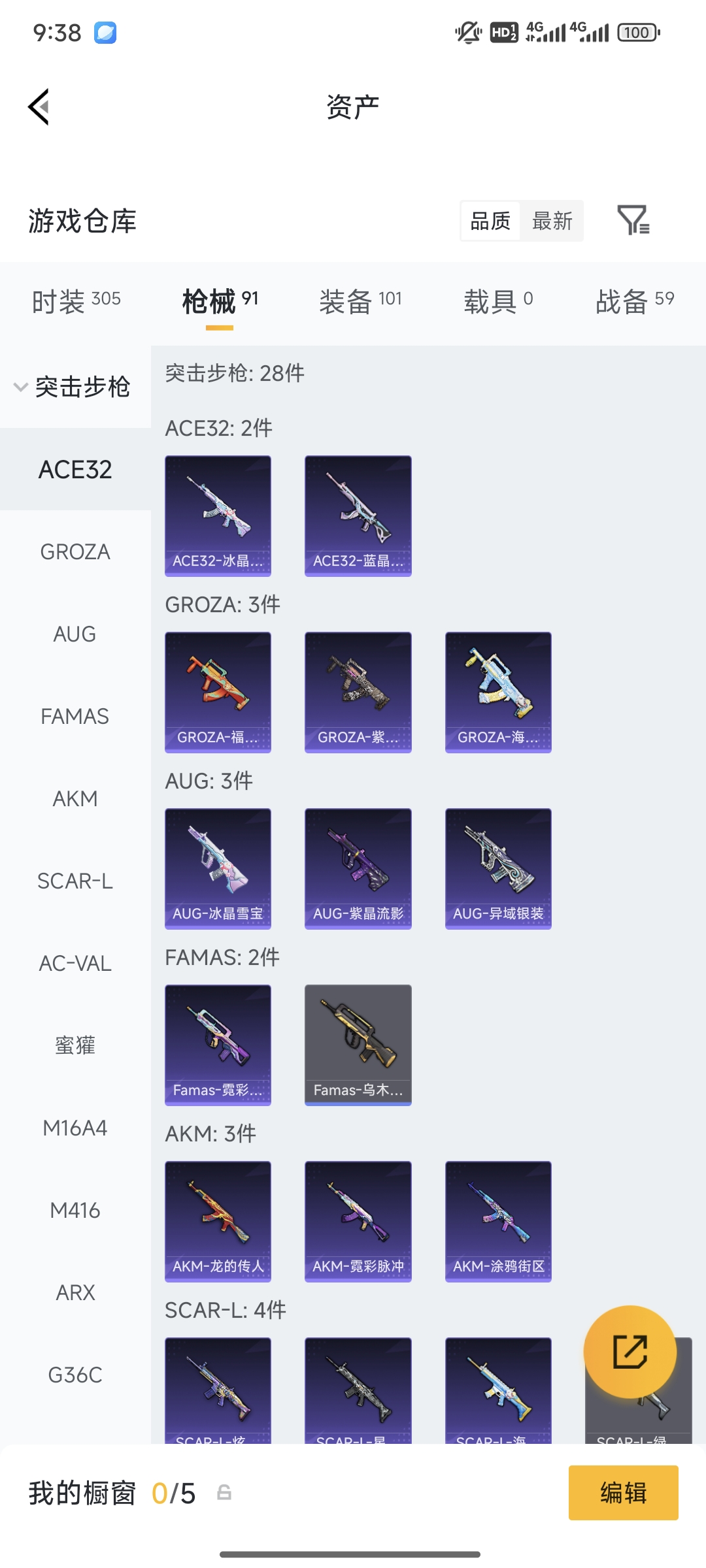The image size is (706, 1568).
Task: Switch to the 时装 tab
Action: point(76,301)
